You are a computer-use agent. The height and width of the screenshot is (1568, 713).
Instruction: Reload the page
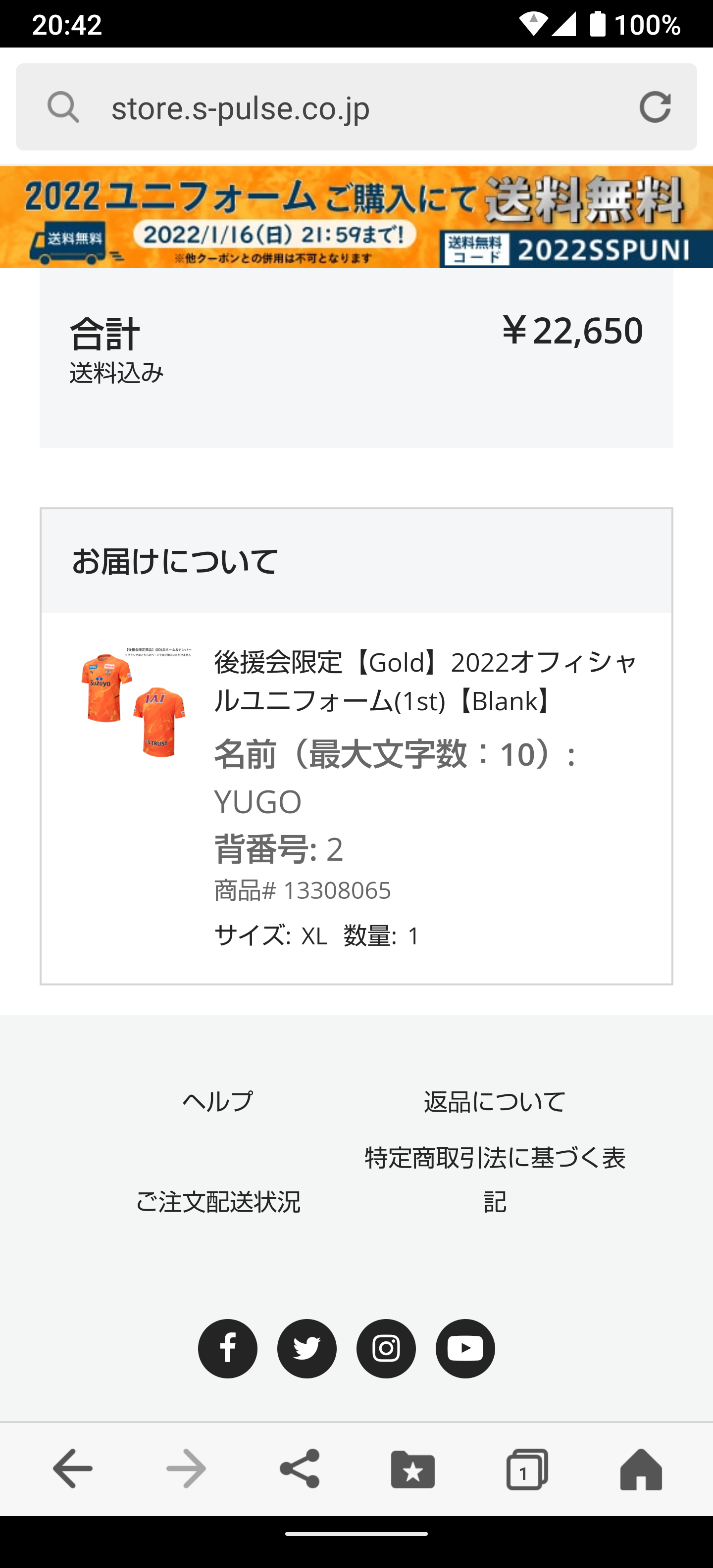pos(655,108)
